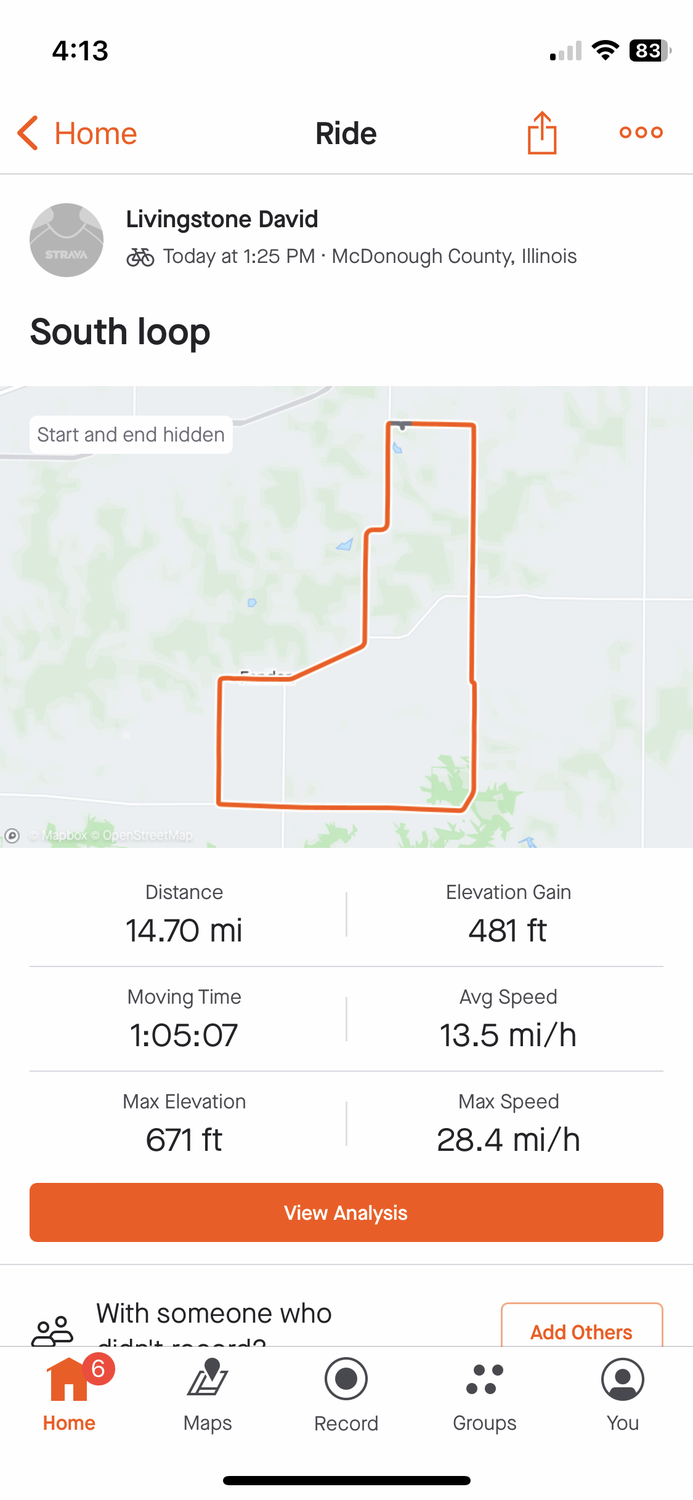
Task: Select the Home tab
Action: [69, 1395]
